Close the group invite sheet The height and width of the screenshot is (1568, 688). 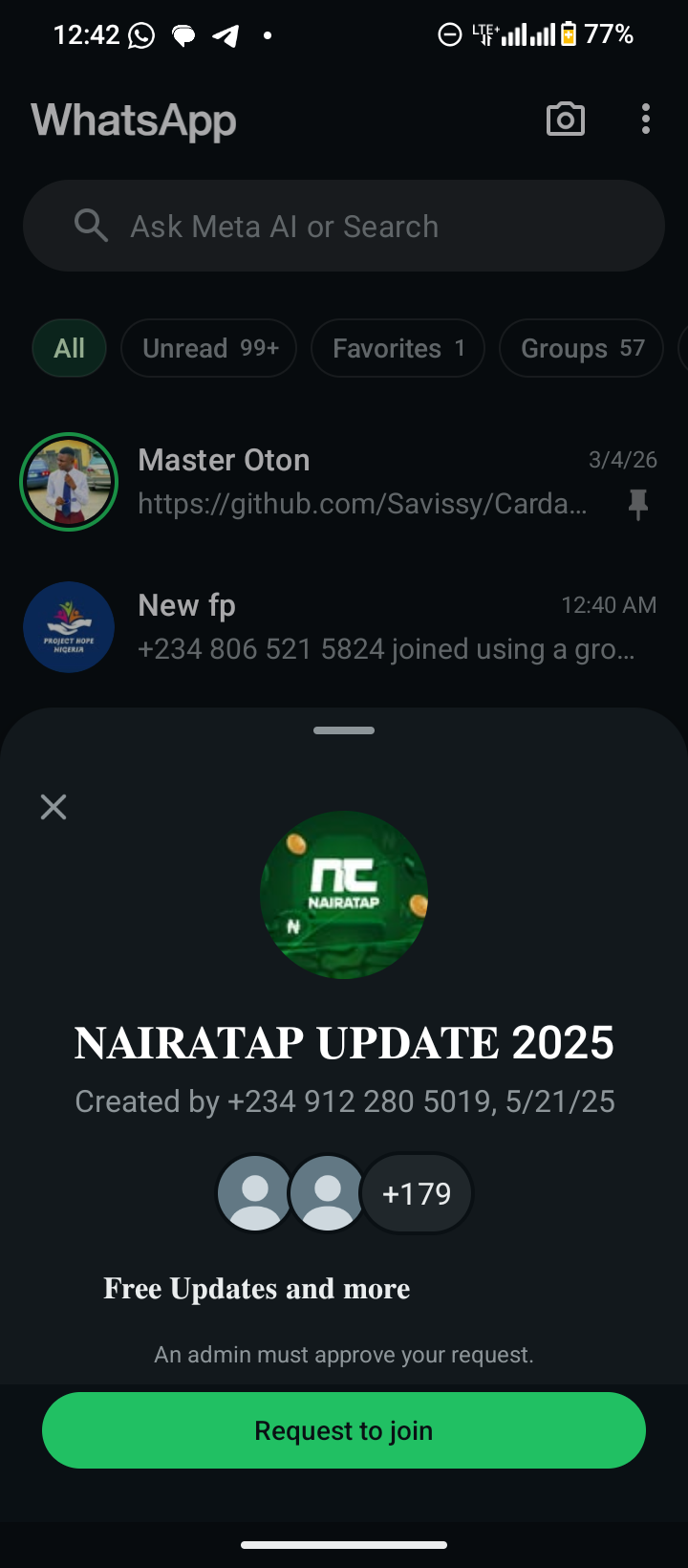[54, 807]
